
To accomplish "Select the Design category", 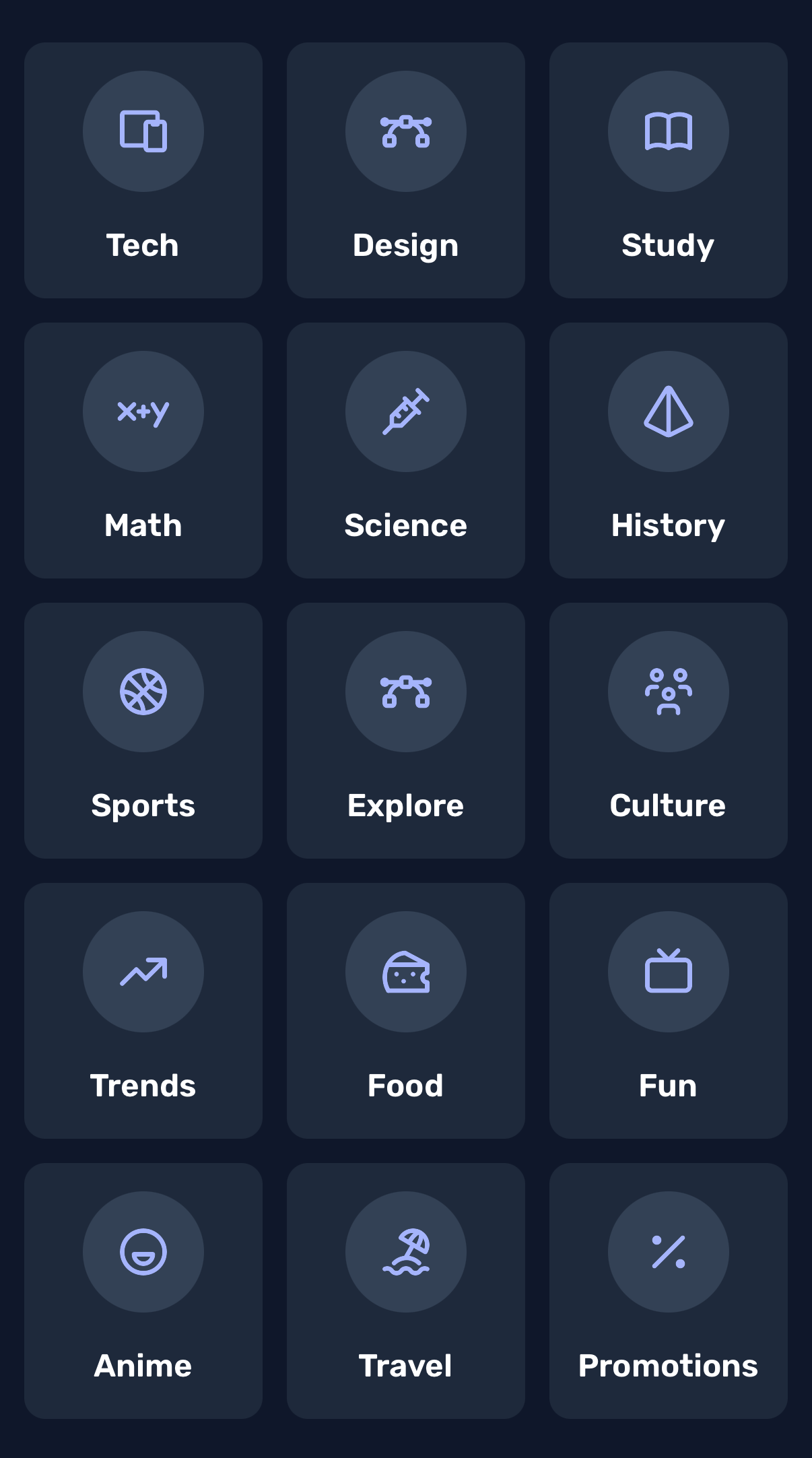I will [406, 170].
